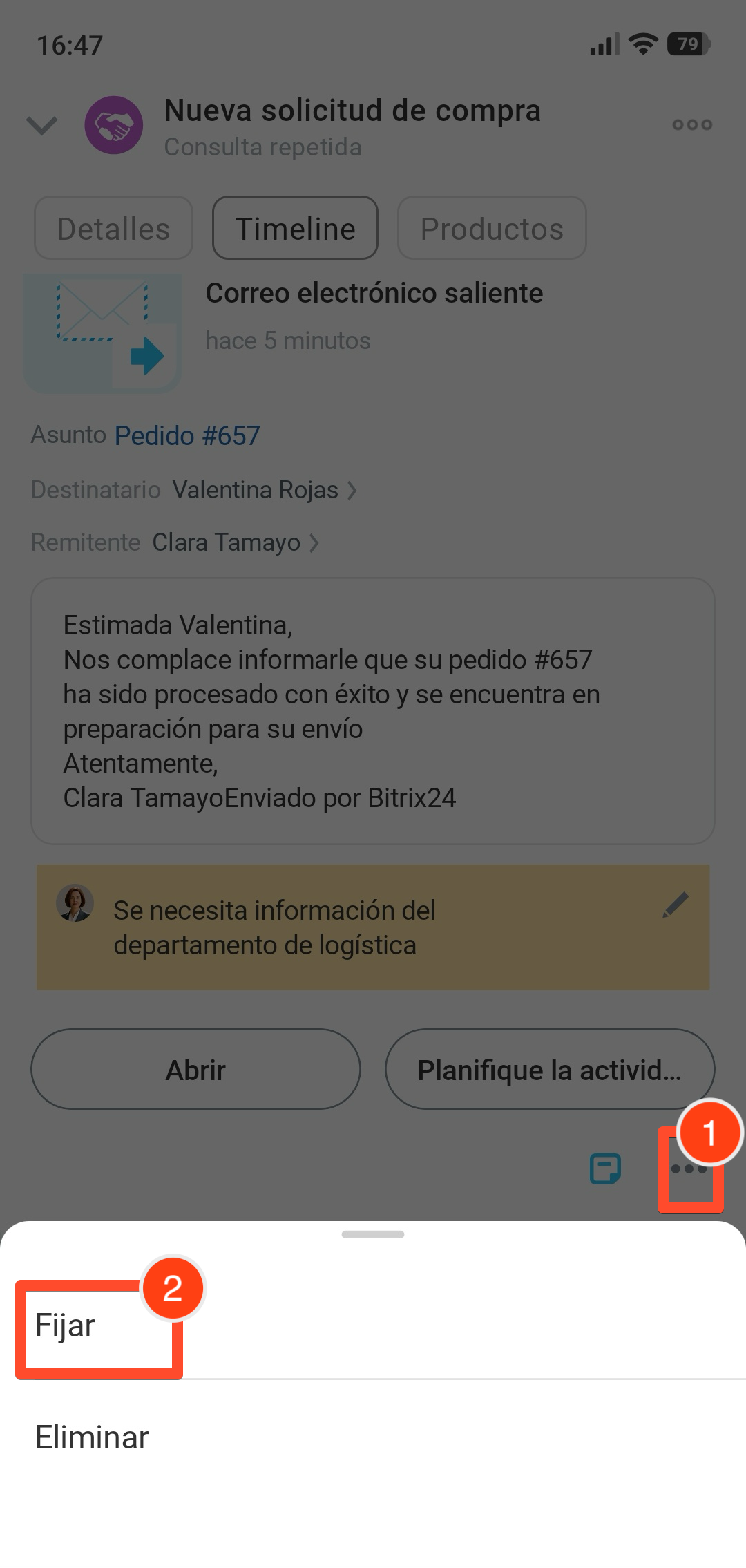Image resolution: width=746 pixels, height=1568 pixels.
Task: Switch to the Detalles tab
Action: [113, 229]
